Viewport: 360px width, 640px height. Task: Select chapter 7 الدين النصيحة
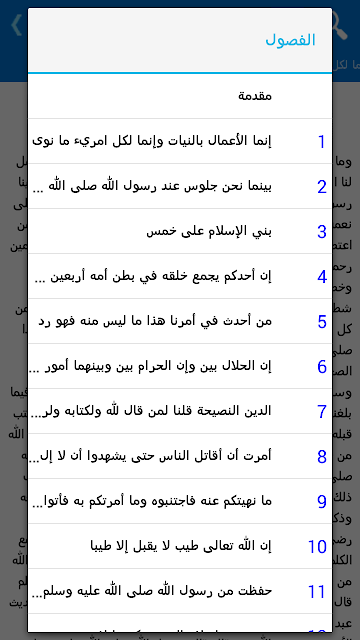coord(180,411)
